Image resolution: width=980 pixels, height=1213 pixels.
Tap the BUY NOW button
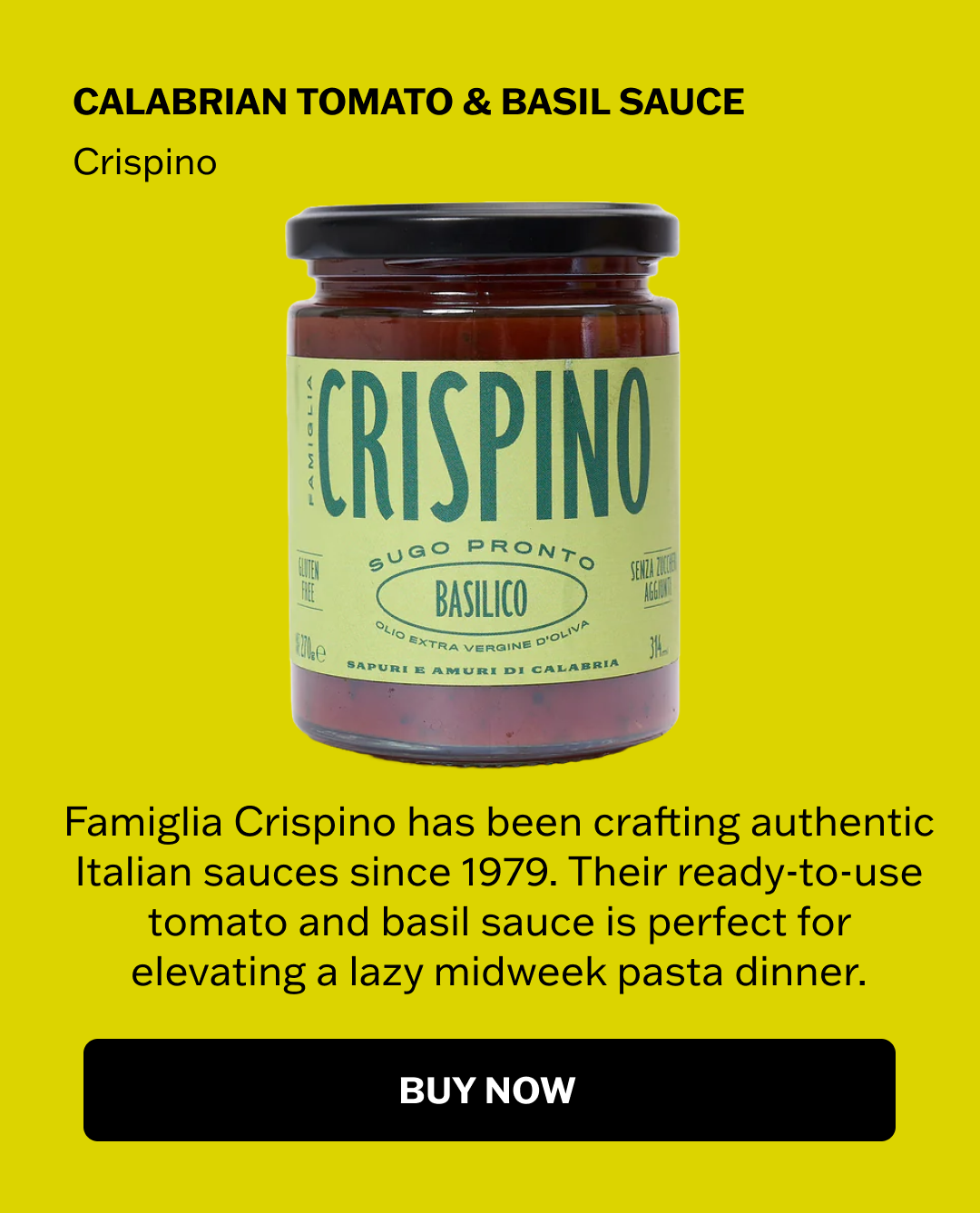click(489, 1090)
